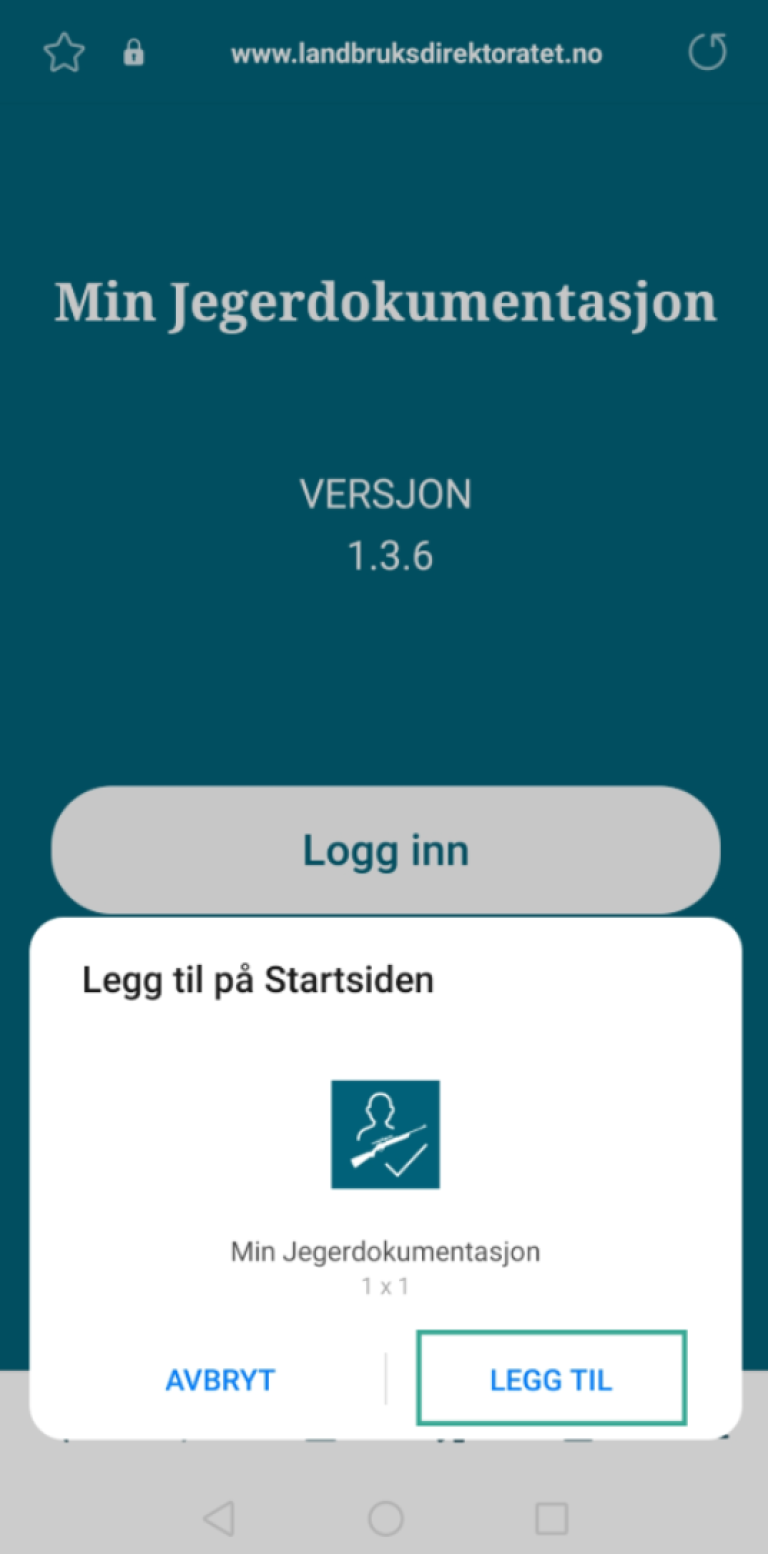Confirm with LEGG TIL
Image resolution: width=768 pixels, height=1554 pixels.
click(551, 1380)
